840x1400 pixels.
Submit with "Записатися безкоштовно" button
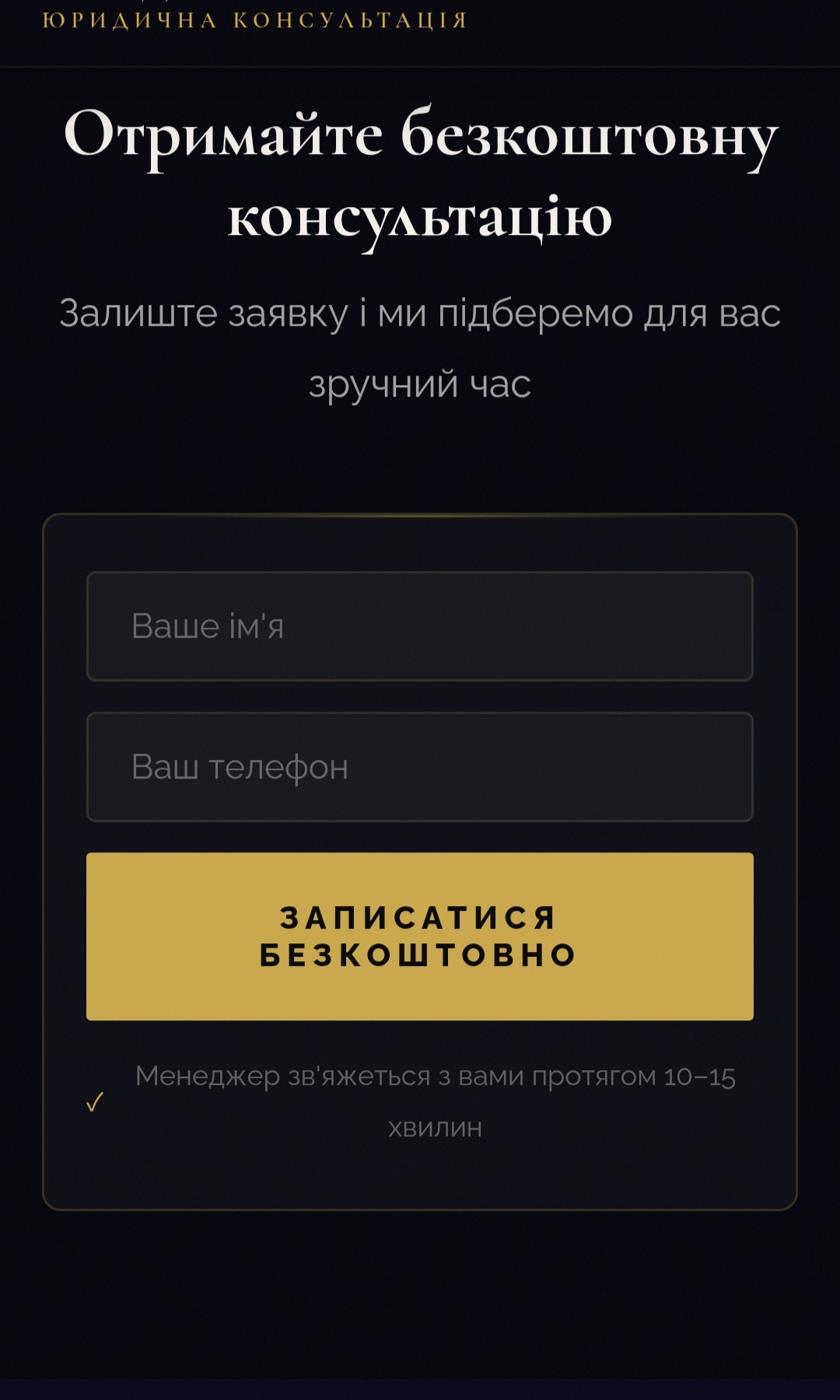click(x=420, y=936)
